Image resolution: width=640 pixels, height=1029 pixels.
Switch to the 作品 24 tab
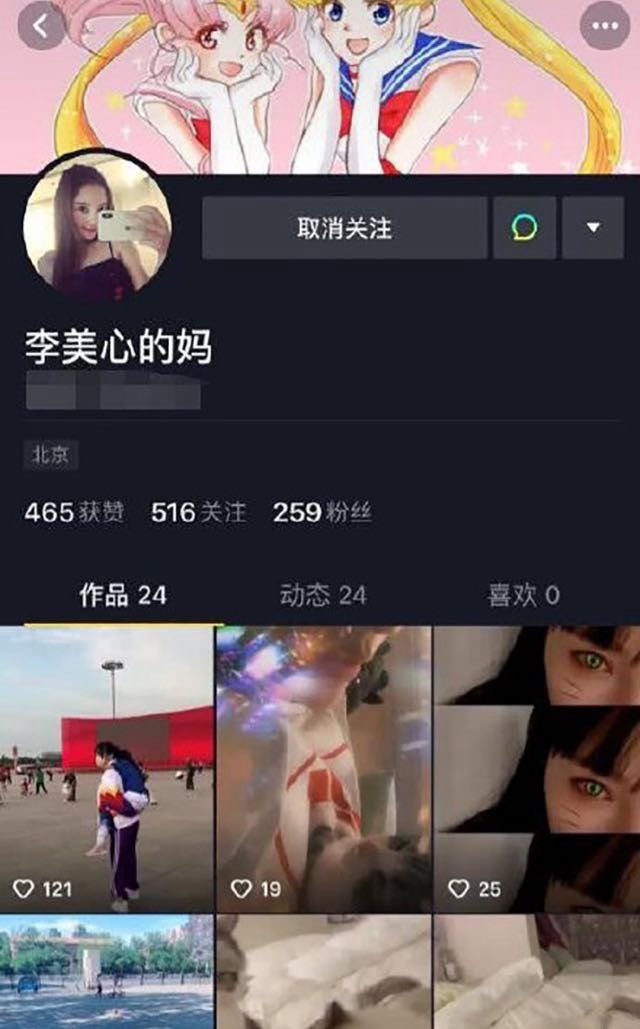point(122,596)
